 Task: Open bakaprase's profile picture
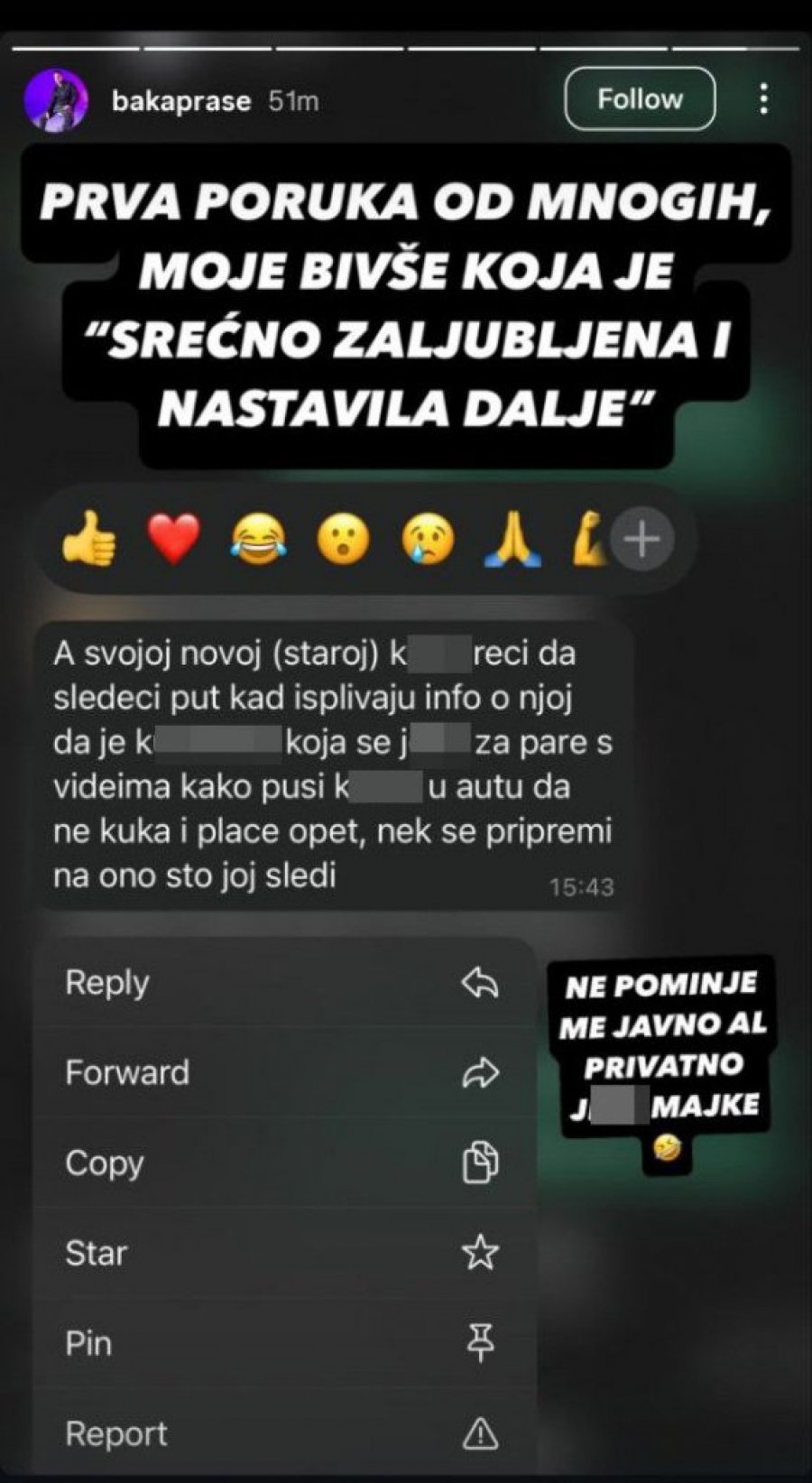tap(56, 100)
